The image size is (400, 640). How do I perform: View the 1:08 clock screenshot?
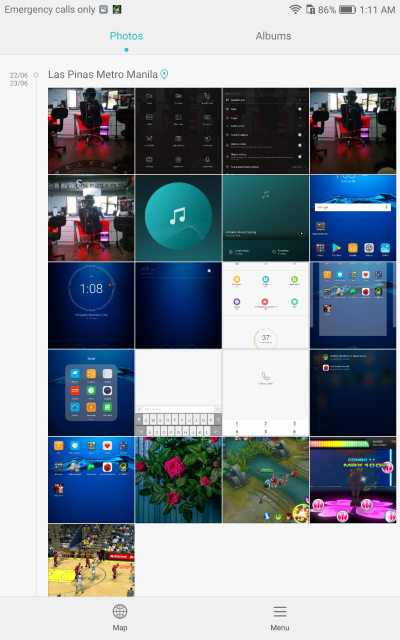click(x=91, y=305)
